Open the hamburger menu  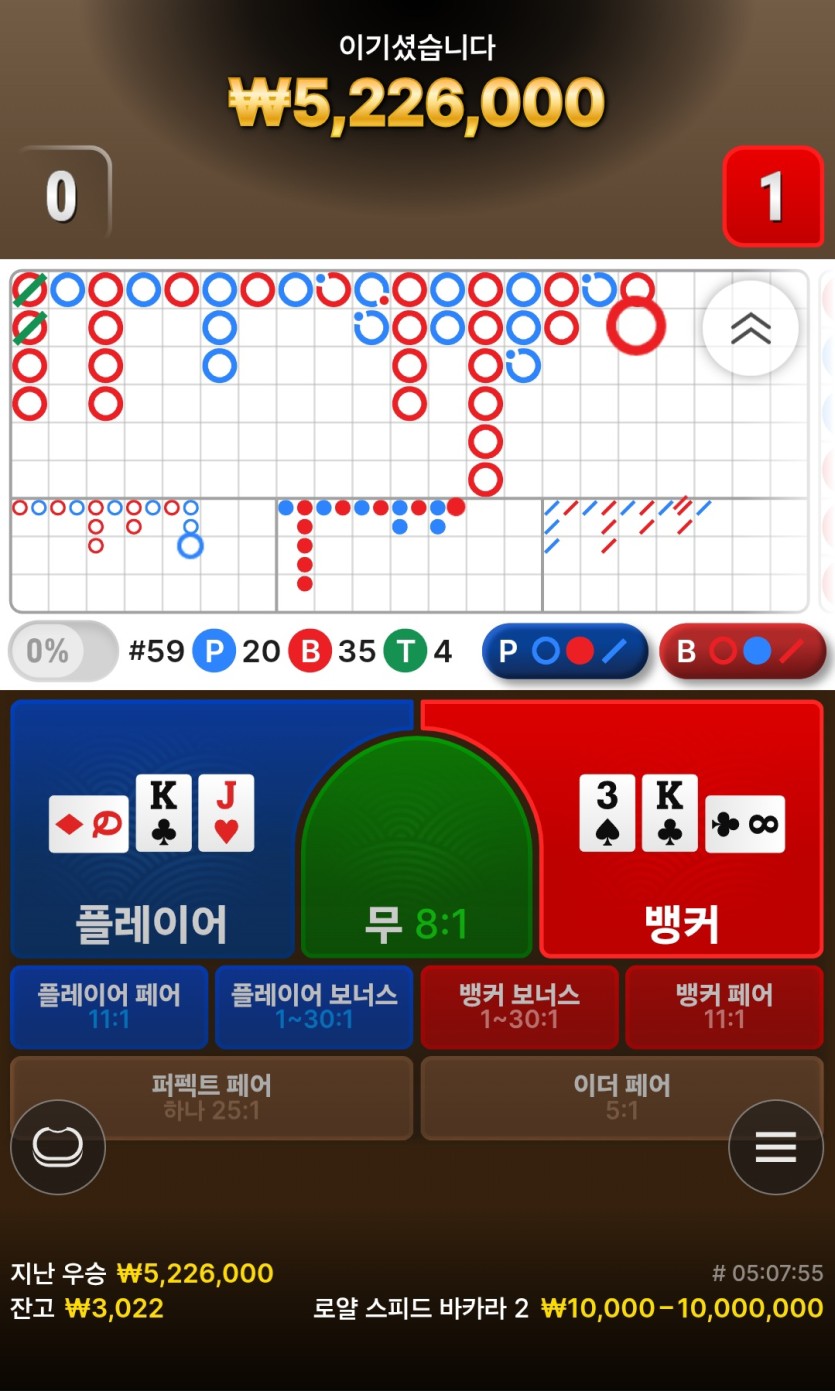775,1147
